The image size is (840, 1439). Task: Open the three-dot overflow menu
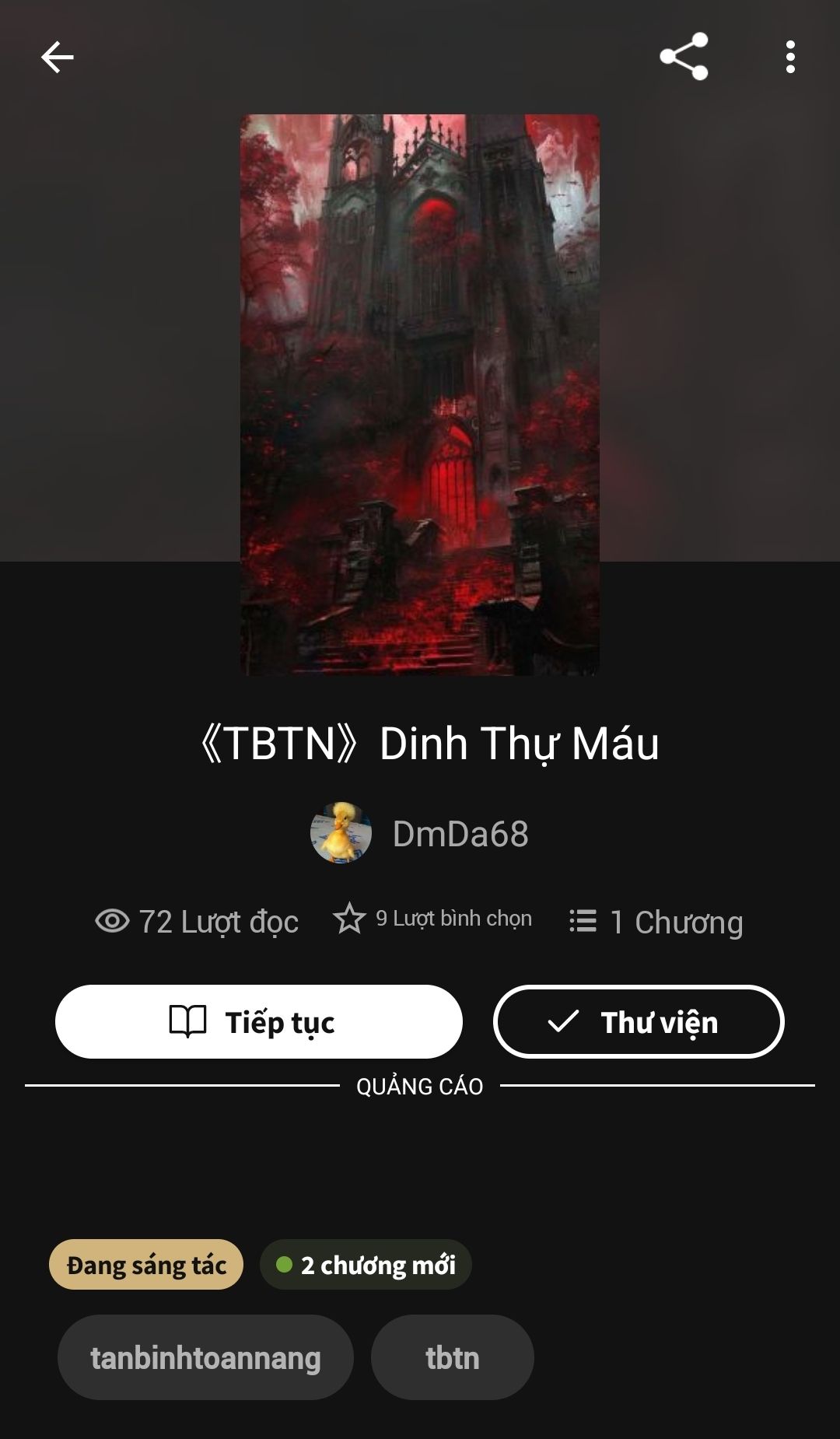(x=790, y=57)
